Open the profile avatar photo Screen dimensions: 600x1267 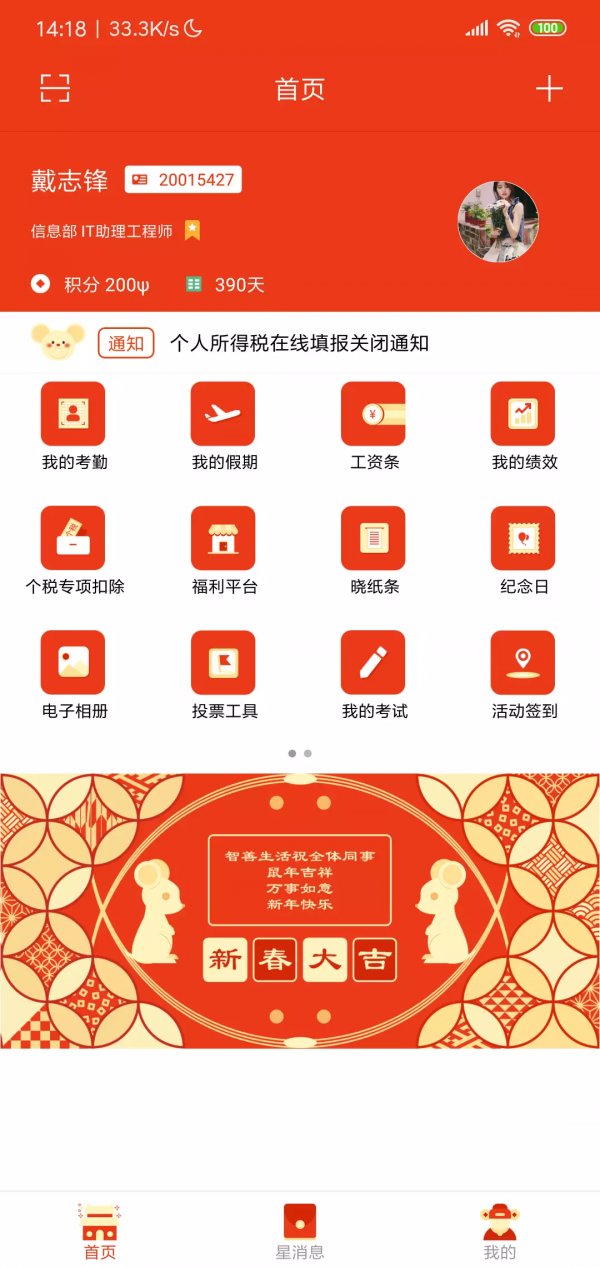[498, 222]
